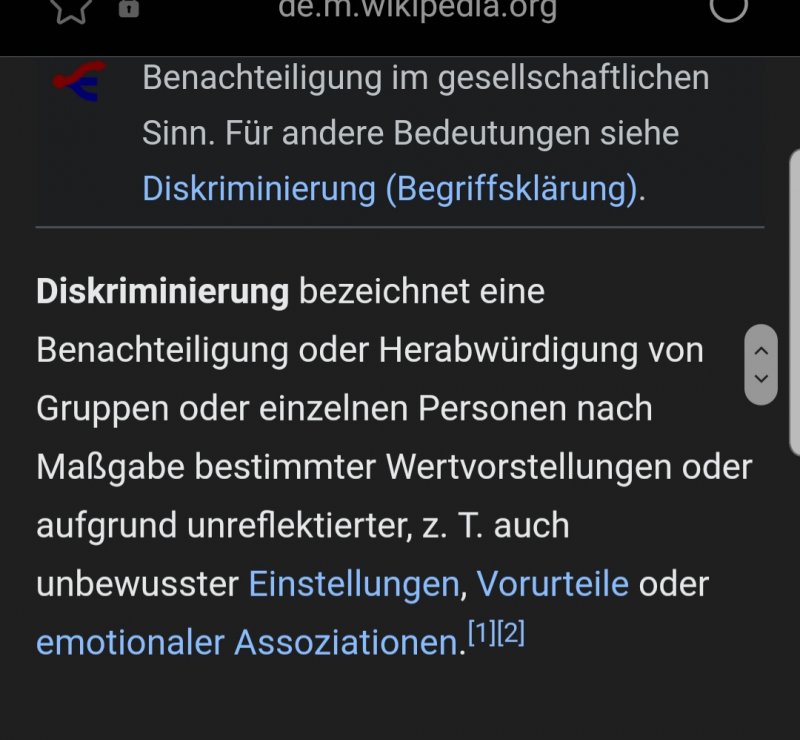Go to the emotionaler Assoziationen link
Image resolution: width=800 pixels, height=740 pixels.
tap(247, 642)
